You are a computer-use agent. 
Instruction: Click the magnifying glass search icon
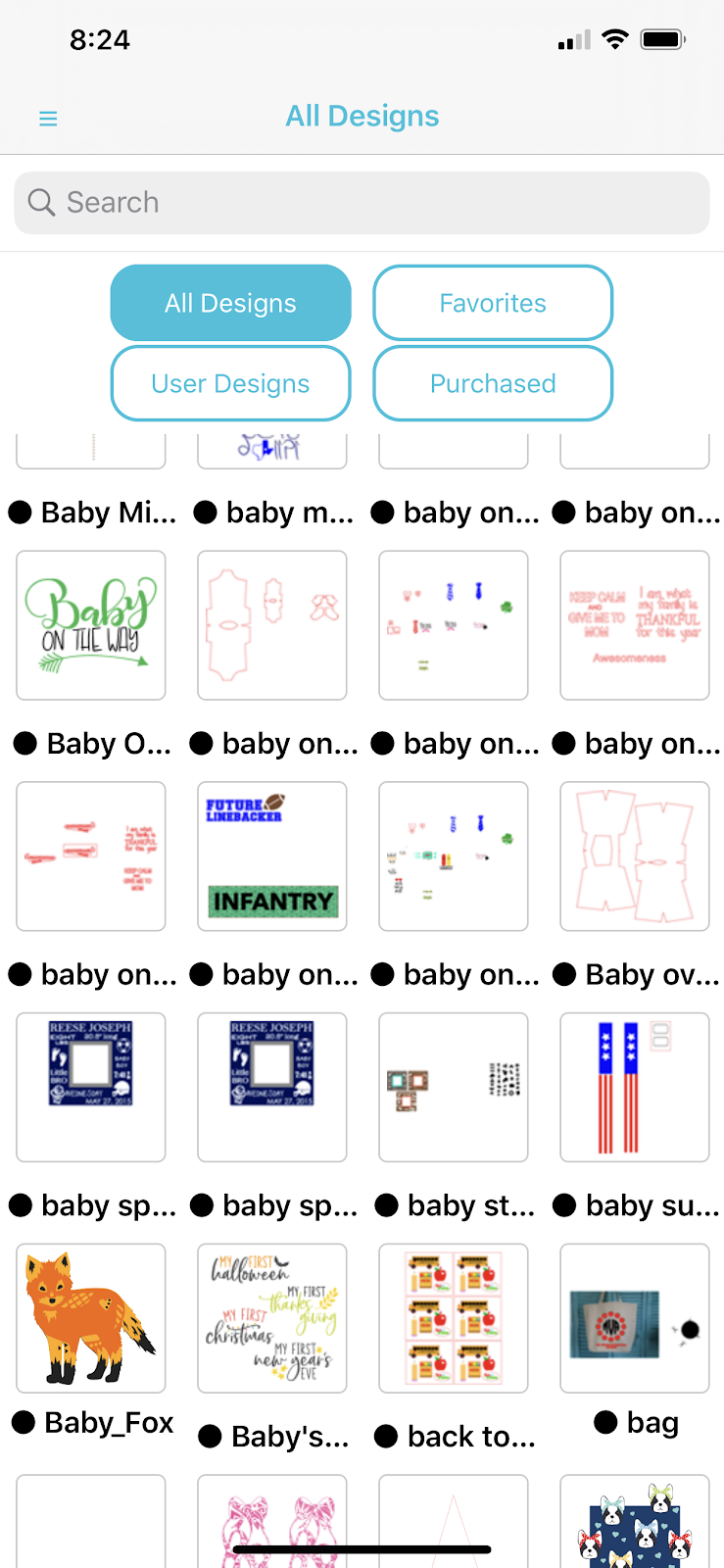coord(40,202)
